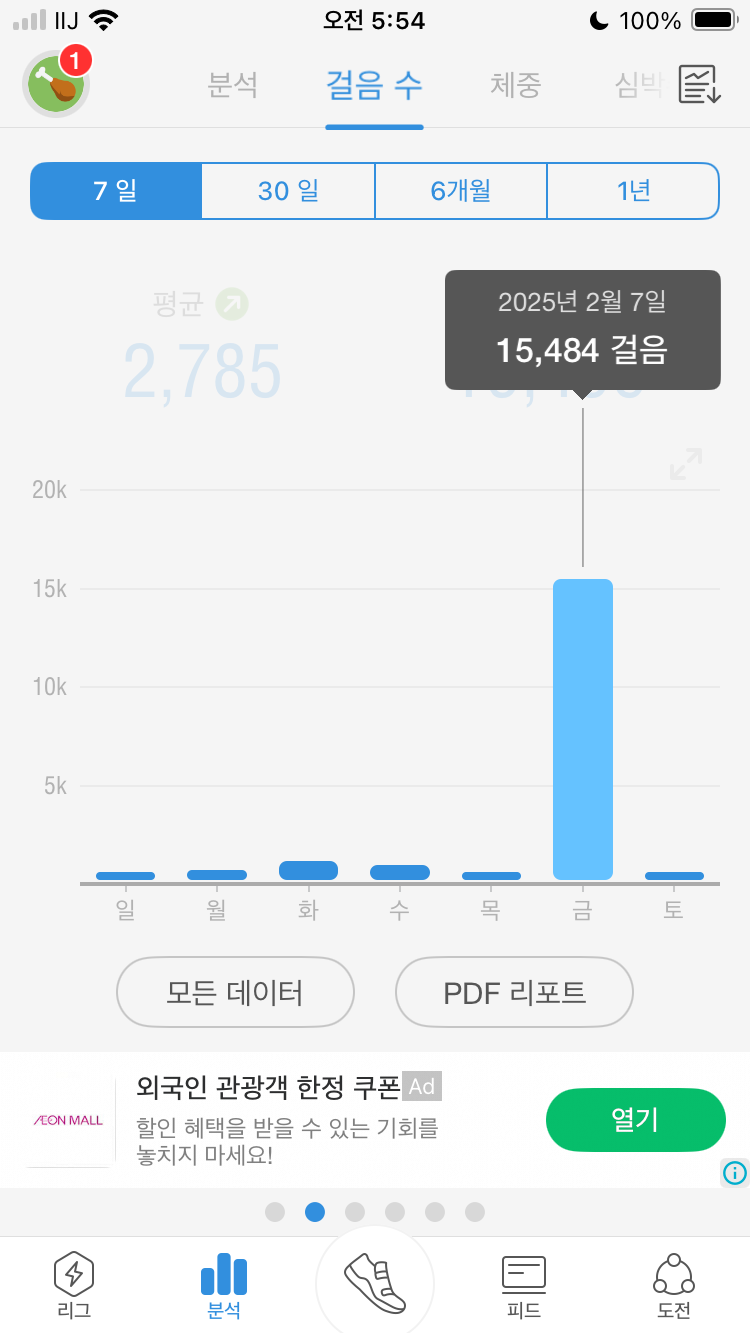This screenshot has height=1334, width=750.
Task: Select the 7 일 range segment
Action: [x=116, y=190]
